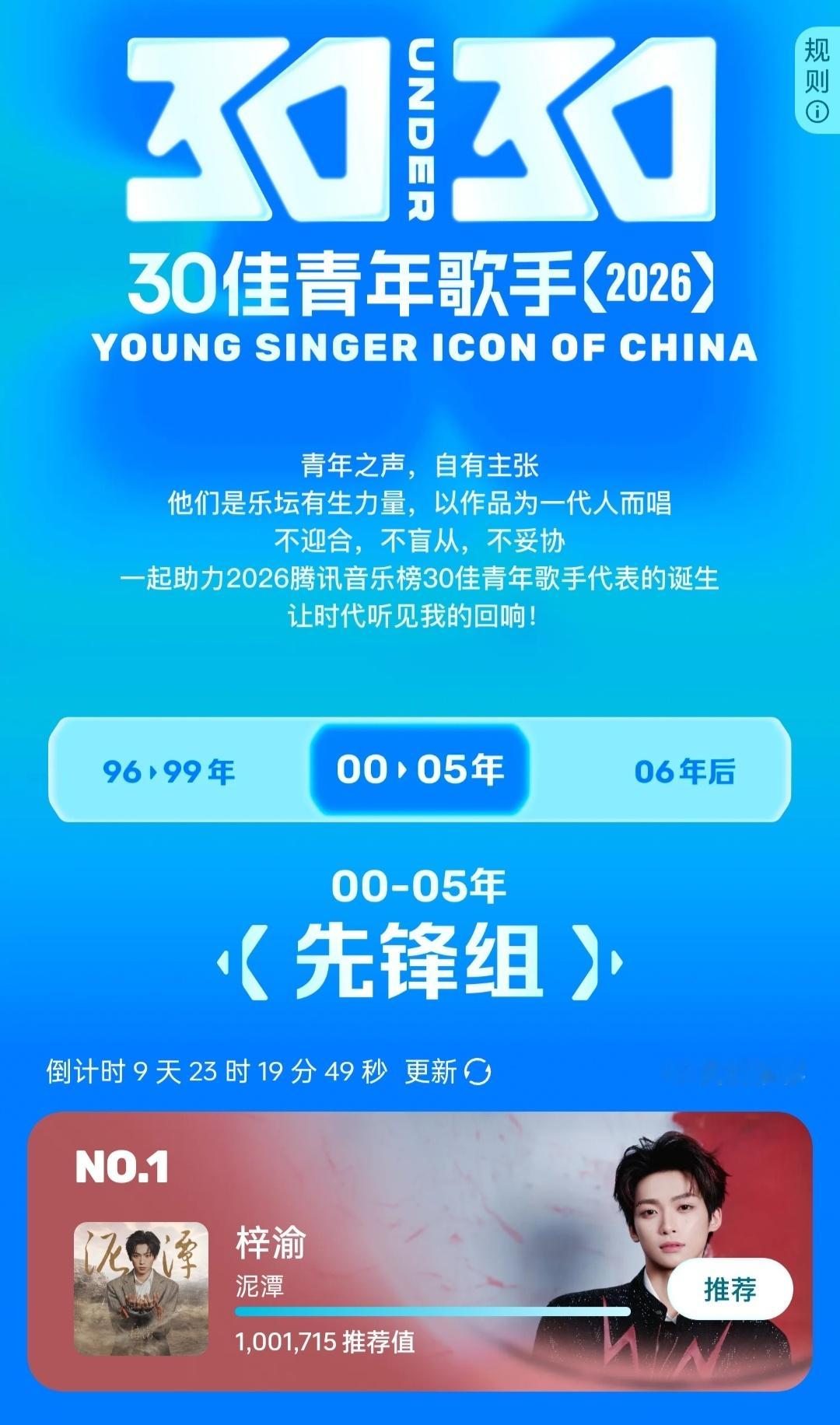Tap 推荐 to recommend 梓渝
Screen dimensions: 840x1425
(x=730, y=1289)
